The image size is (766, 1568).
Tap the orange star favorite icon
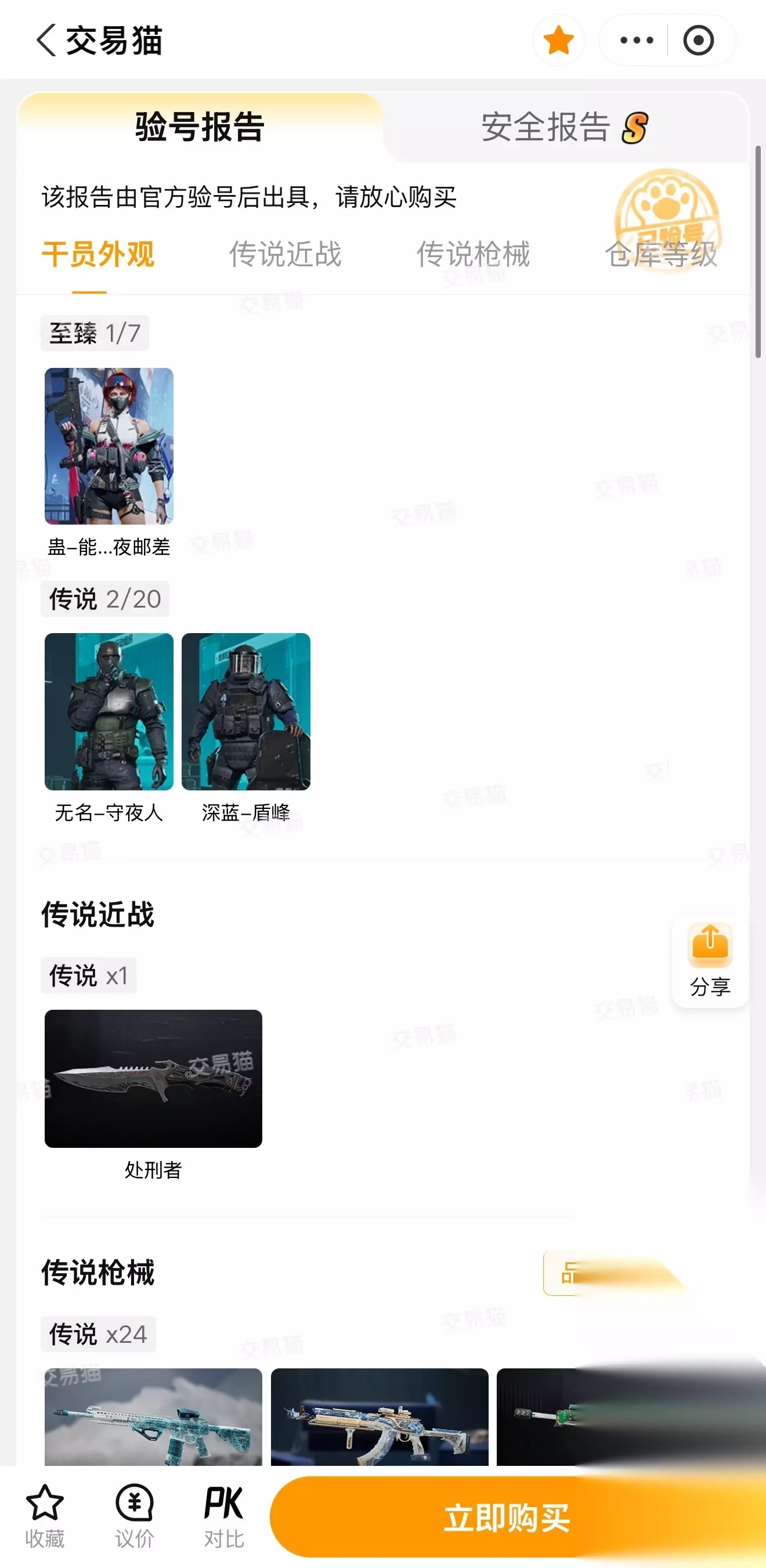coord(558,40)
